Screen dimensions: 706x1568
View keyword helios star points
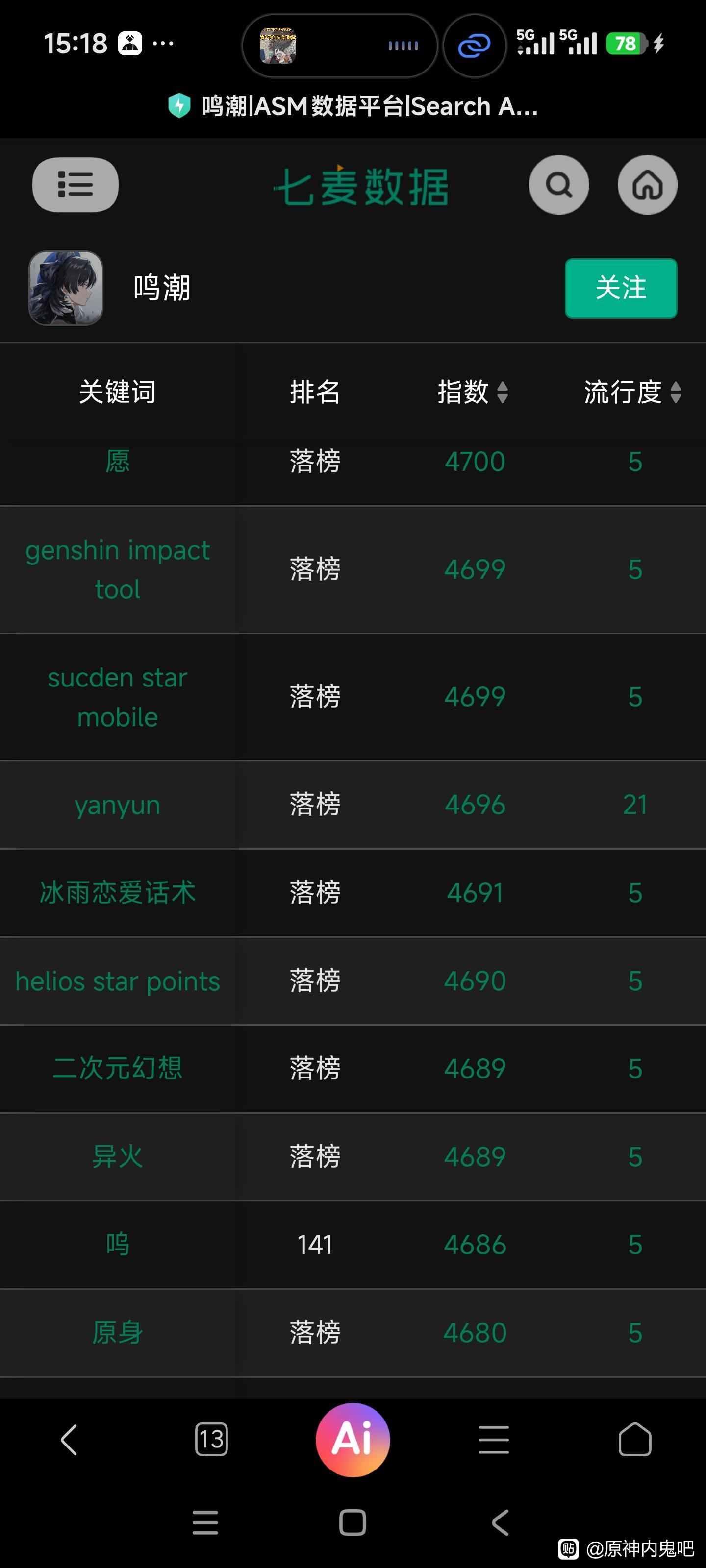(x=118, y=981)
